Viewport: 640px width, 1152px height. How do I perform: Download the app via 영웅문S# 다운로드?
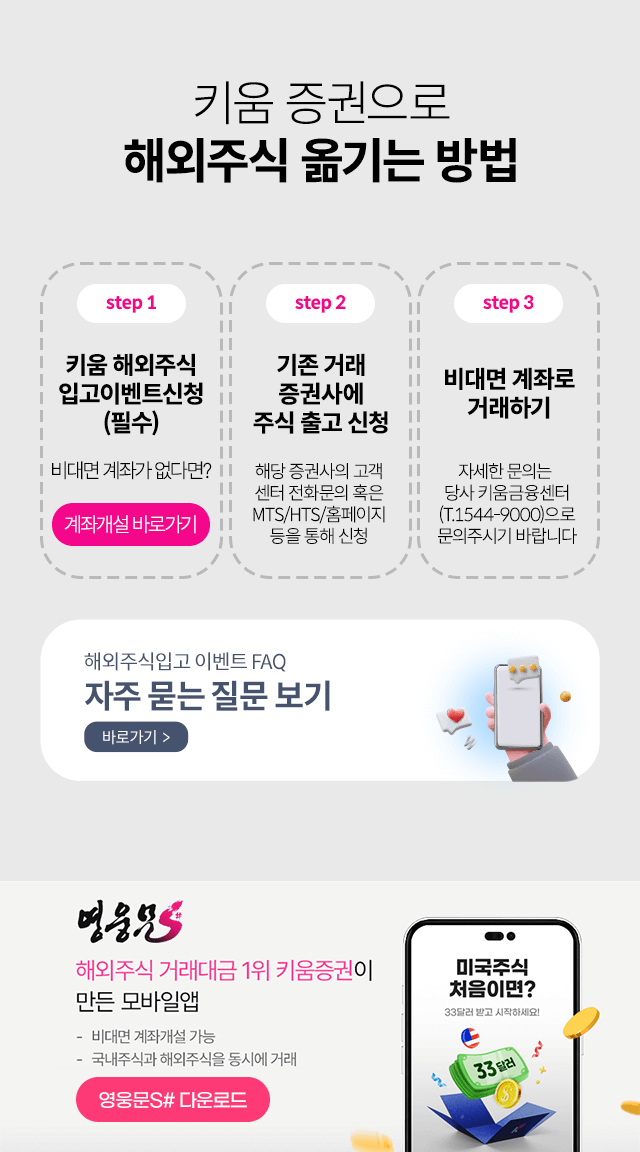coord(172,1100)
